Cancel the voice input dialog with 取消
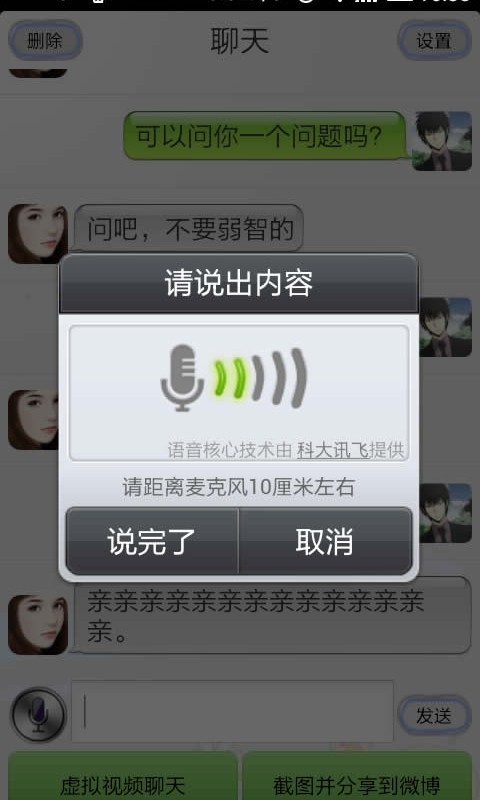The height and width of the screenshot is (800, 480). (x=325, y=541)
